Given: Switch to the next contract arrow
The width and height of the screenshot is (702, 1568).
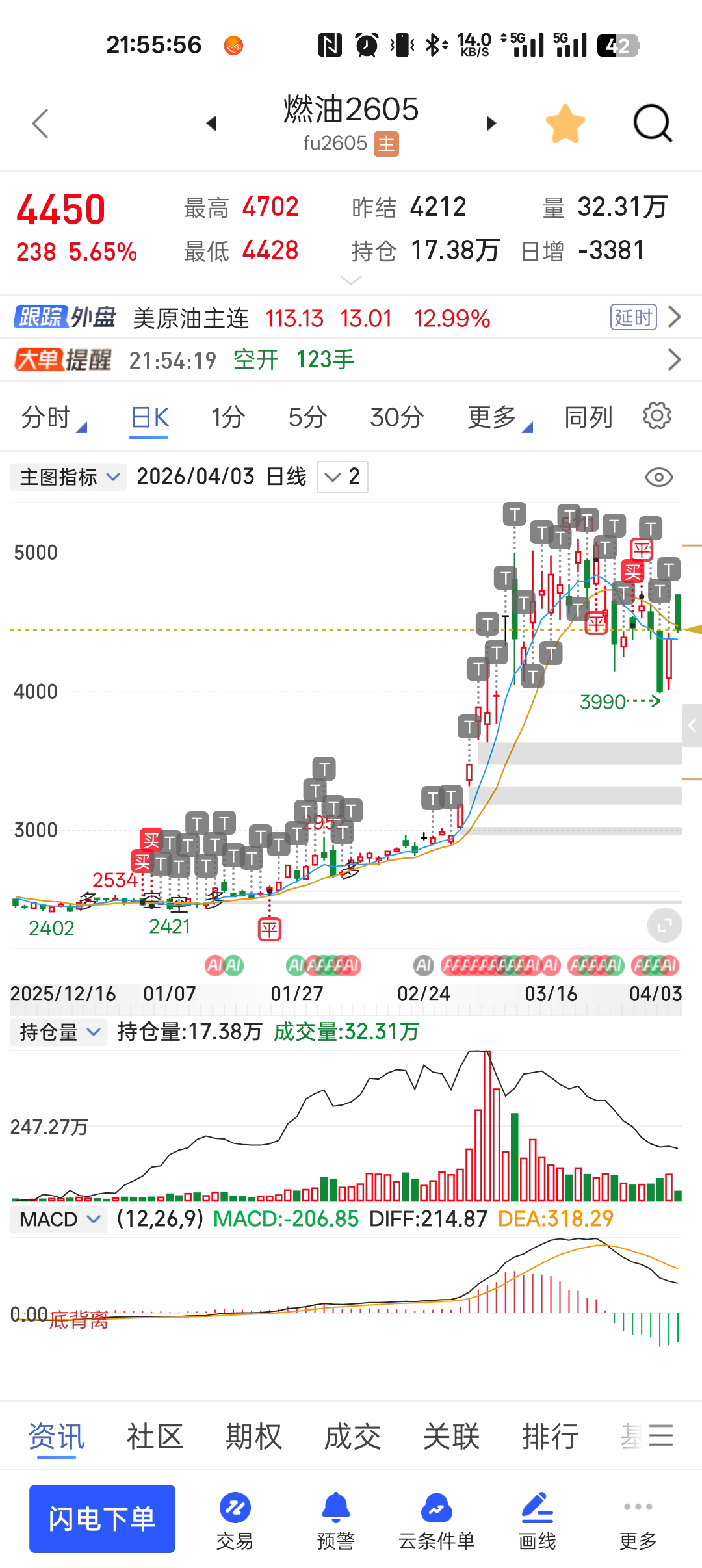Looking at the screenshot, I should point(491,124).
